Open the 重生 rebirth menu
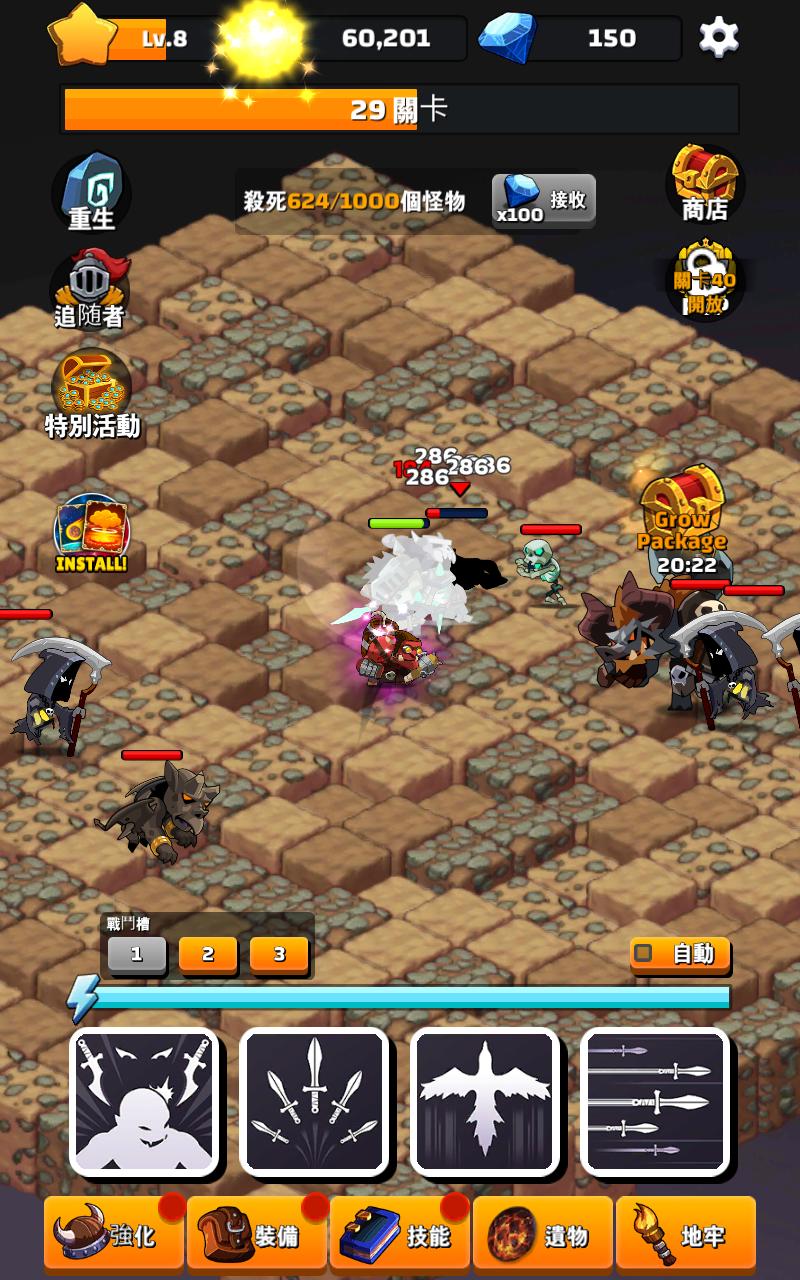 (91, 192)
